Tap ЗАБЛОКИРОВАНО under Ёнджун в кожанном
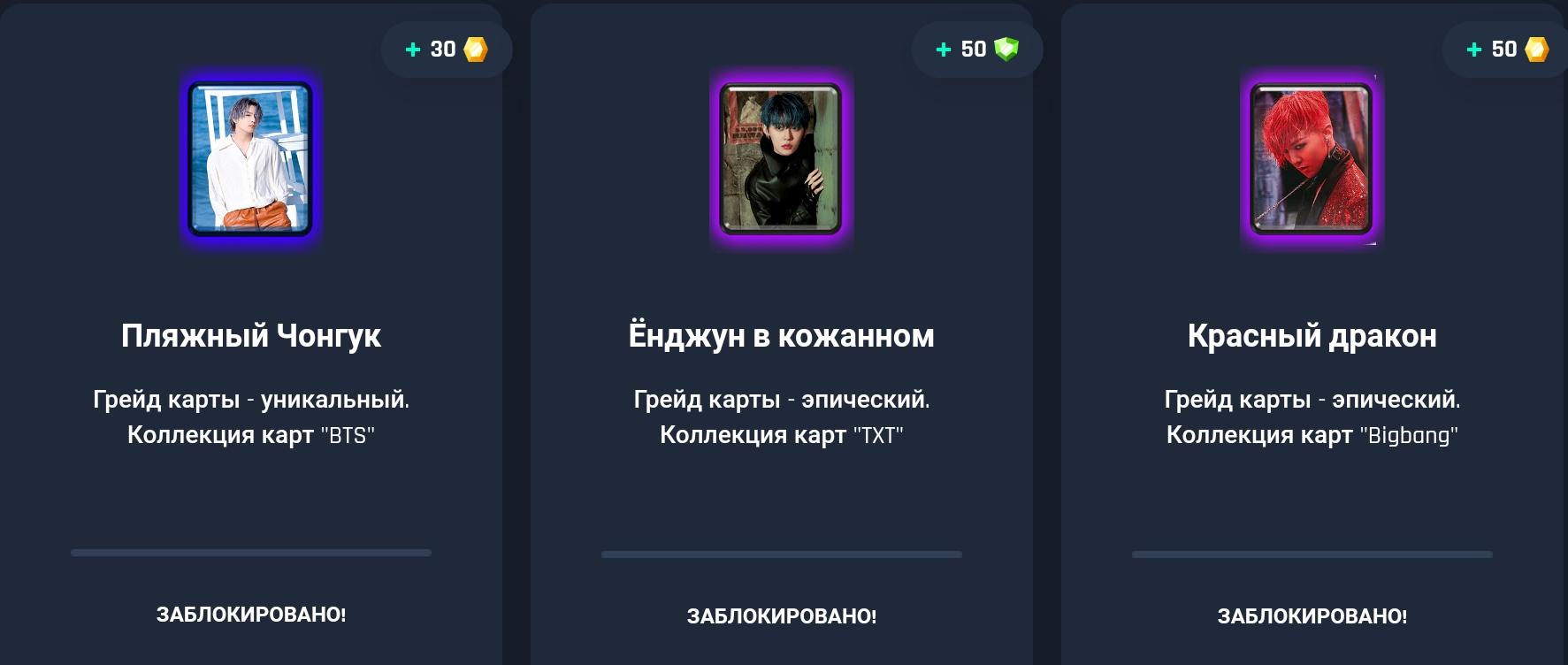The image size is (1568, 665). (x=782, y=616)
